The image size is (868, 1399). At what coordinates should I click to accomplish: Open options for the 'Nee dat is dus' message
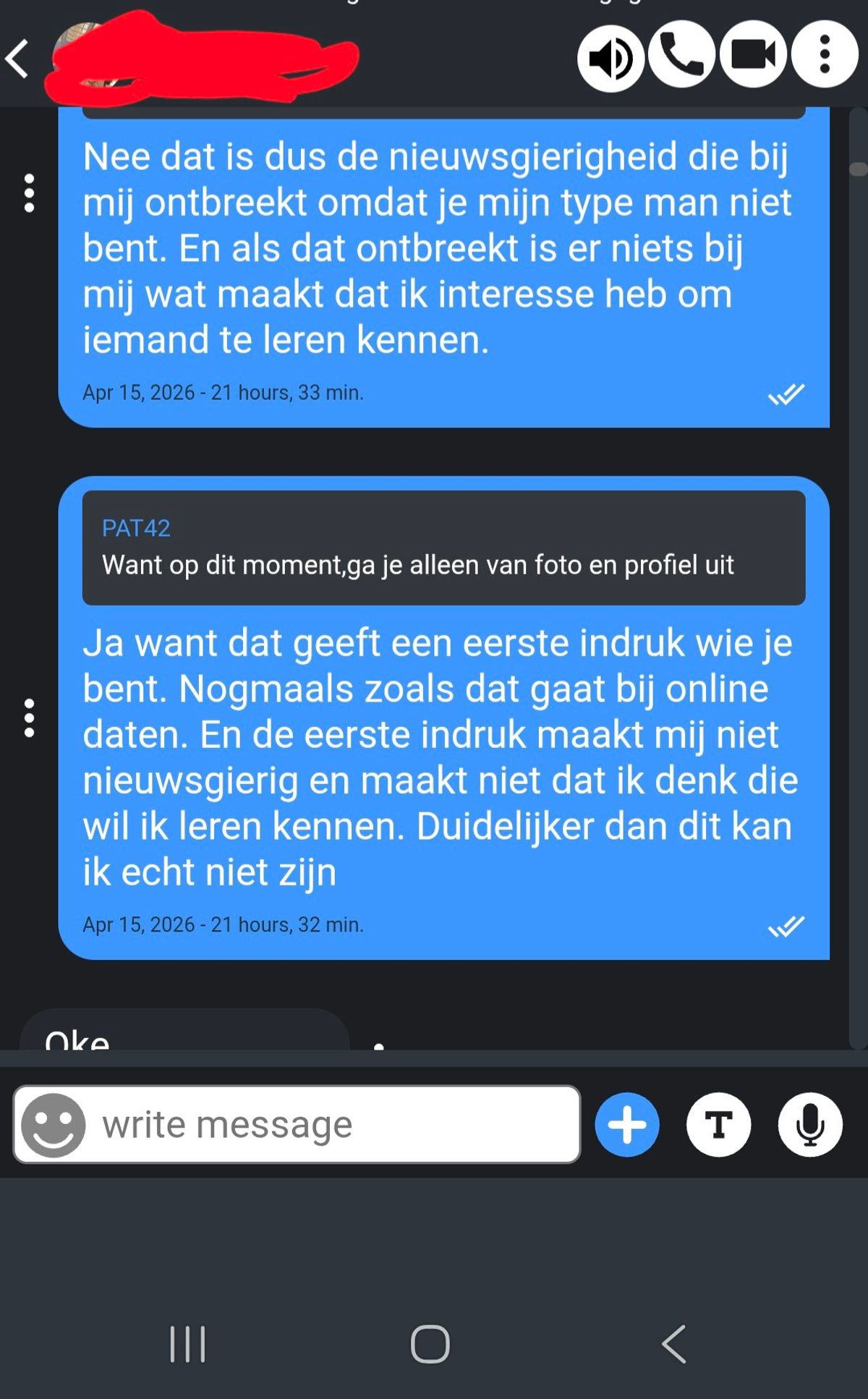point(29,193)
